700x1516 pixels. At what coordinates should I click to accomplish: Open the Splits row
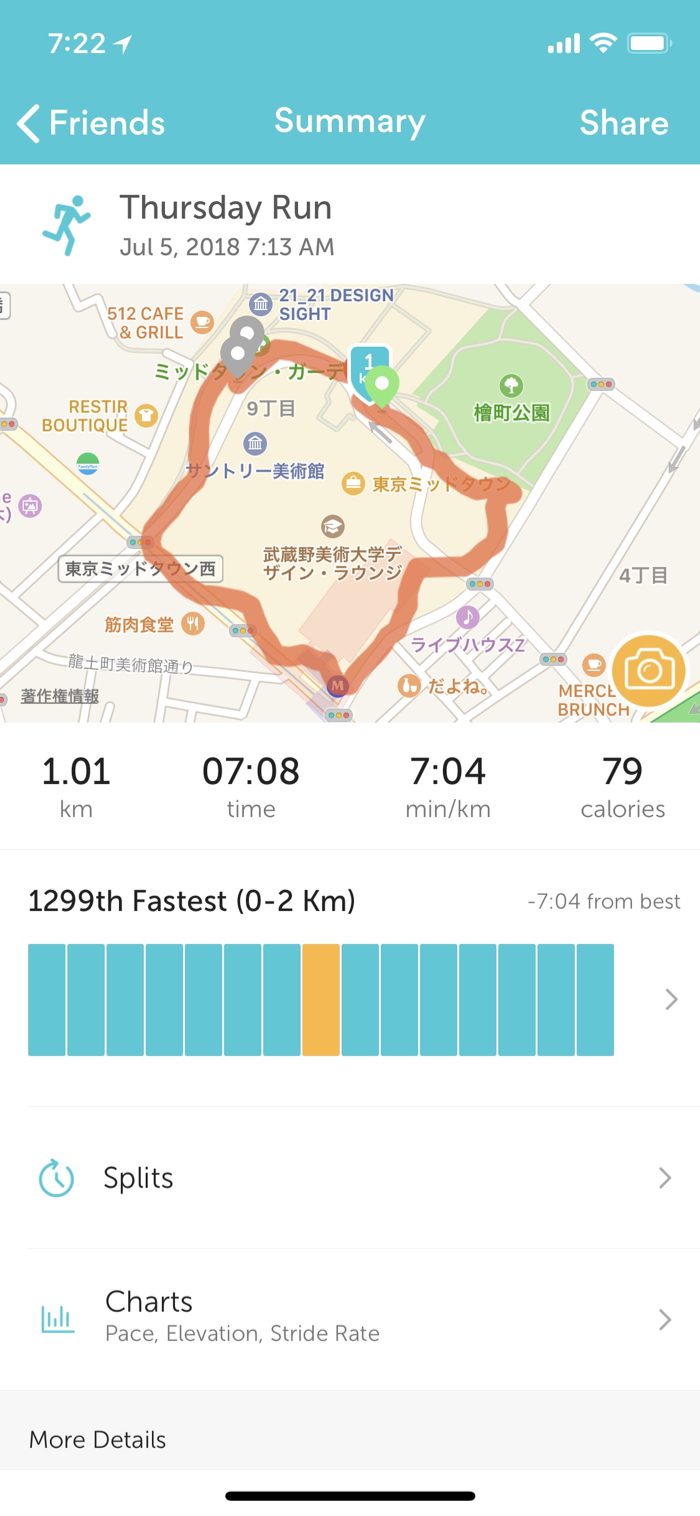[350, 1178]
